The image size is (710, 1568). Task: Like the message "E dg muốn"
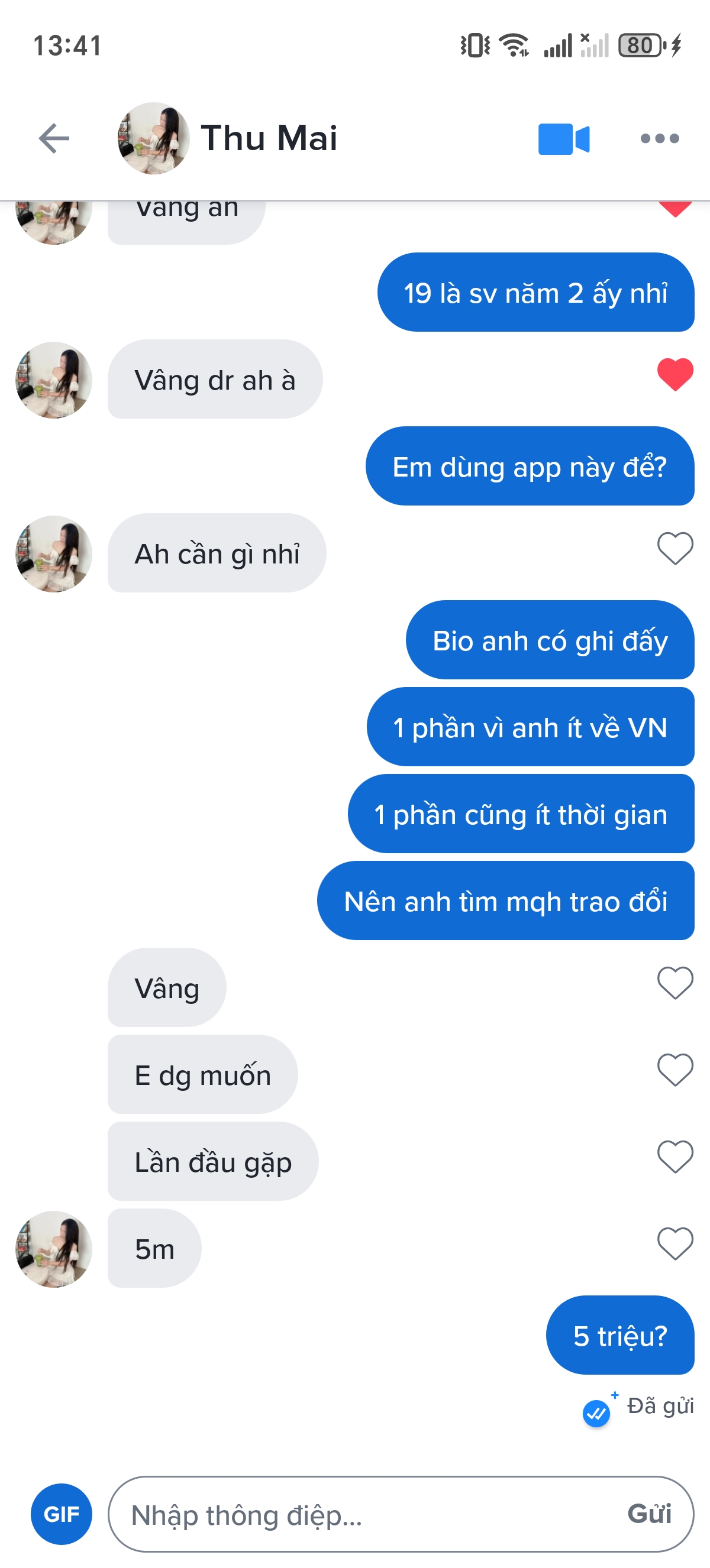click(x=674, y=1070)
